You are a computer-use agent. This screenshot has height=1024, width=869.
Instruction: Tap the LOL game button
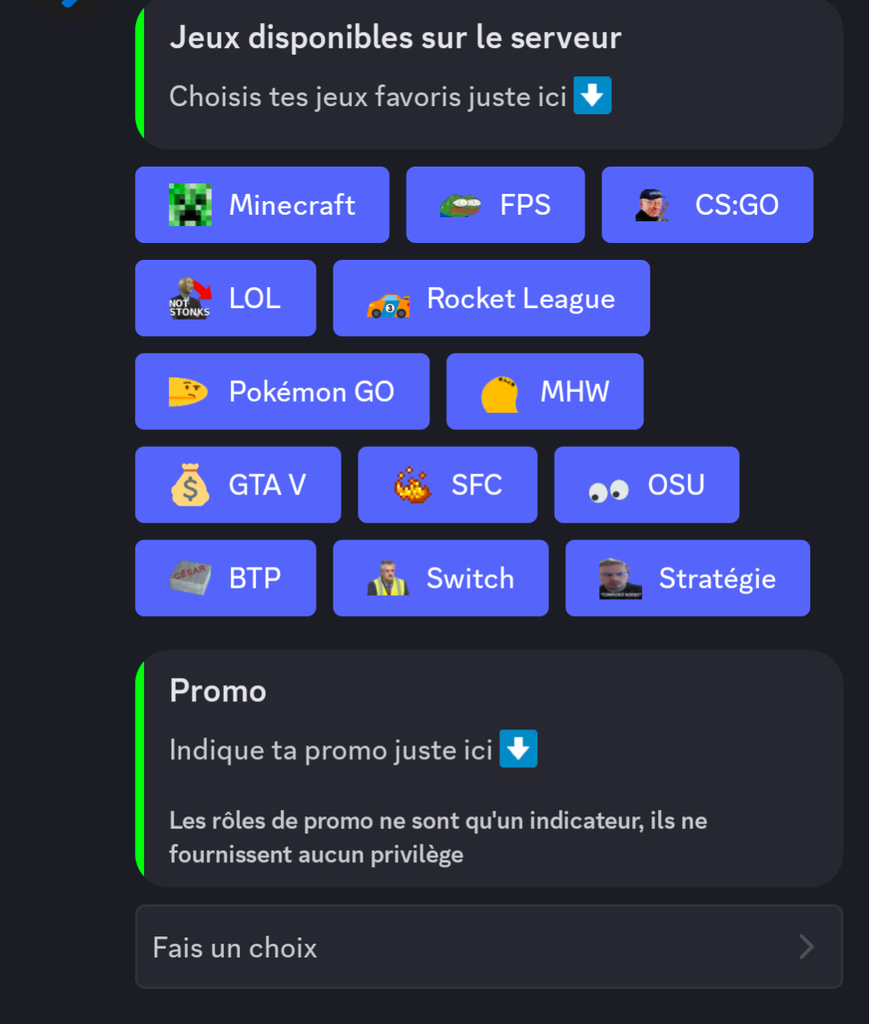pyautogui.click(x=225, y=298)
